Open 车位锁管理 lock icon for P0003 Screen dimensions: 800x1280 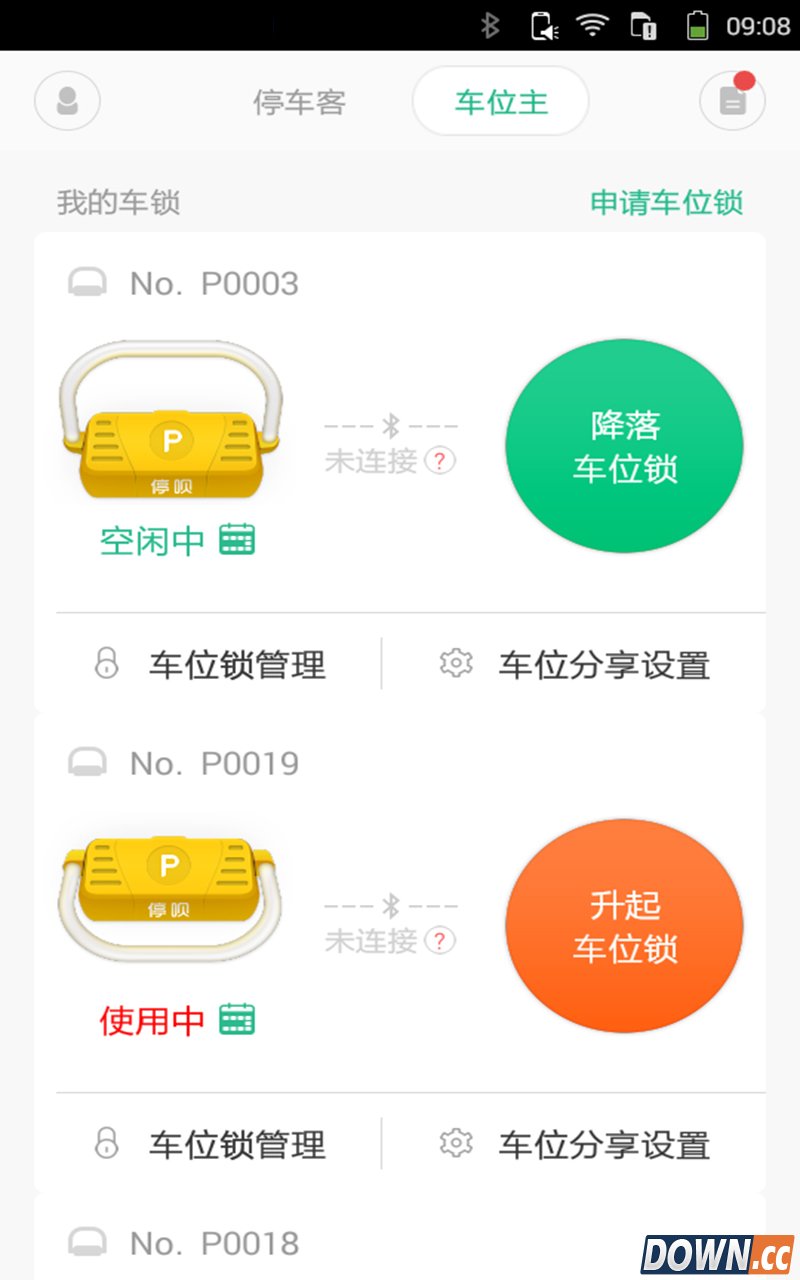click(109, 665)
